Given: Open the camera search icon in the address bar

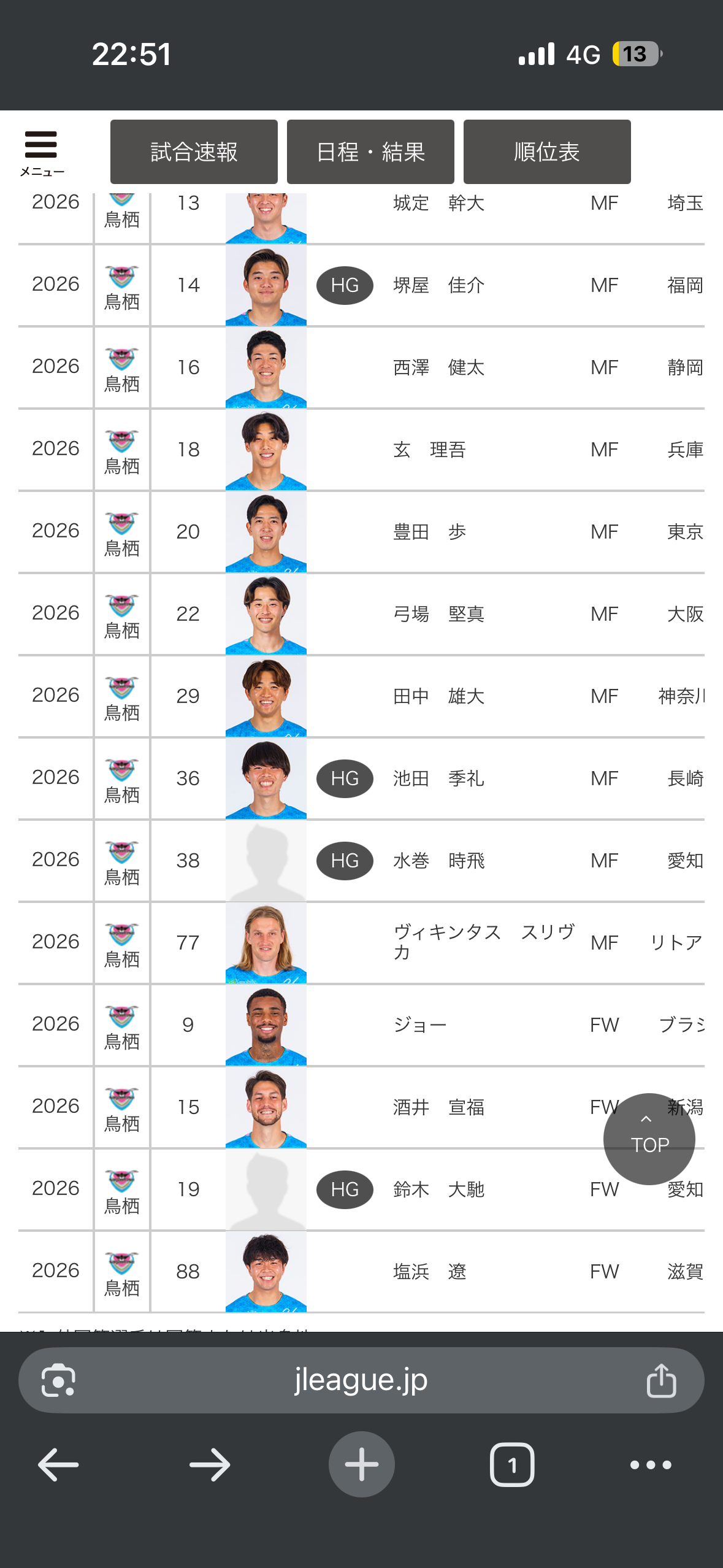Looking at the screenshot, I should click(58, 1380).
